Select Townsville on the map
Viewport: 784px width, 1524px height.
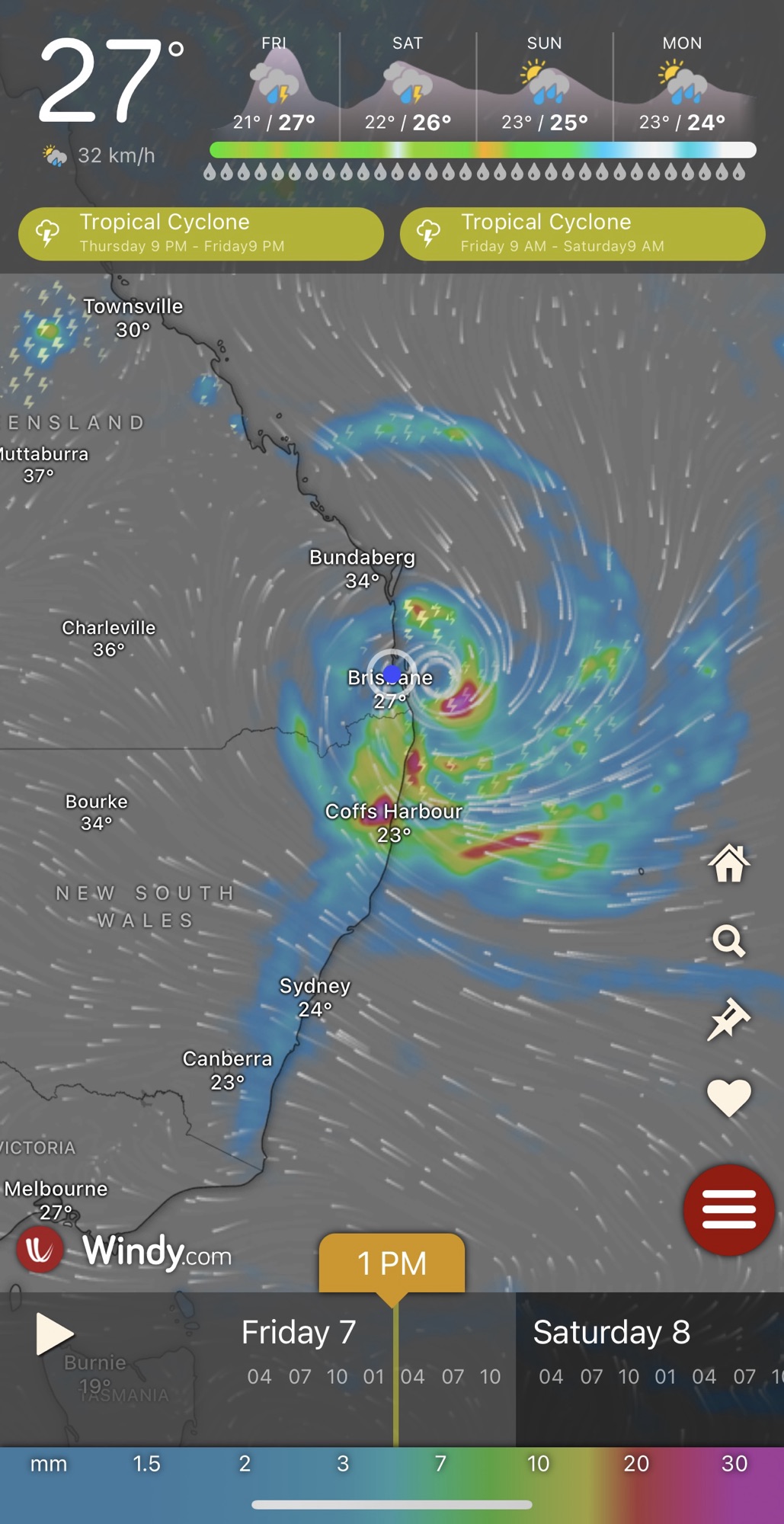click(x=133, y=317)
